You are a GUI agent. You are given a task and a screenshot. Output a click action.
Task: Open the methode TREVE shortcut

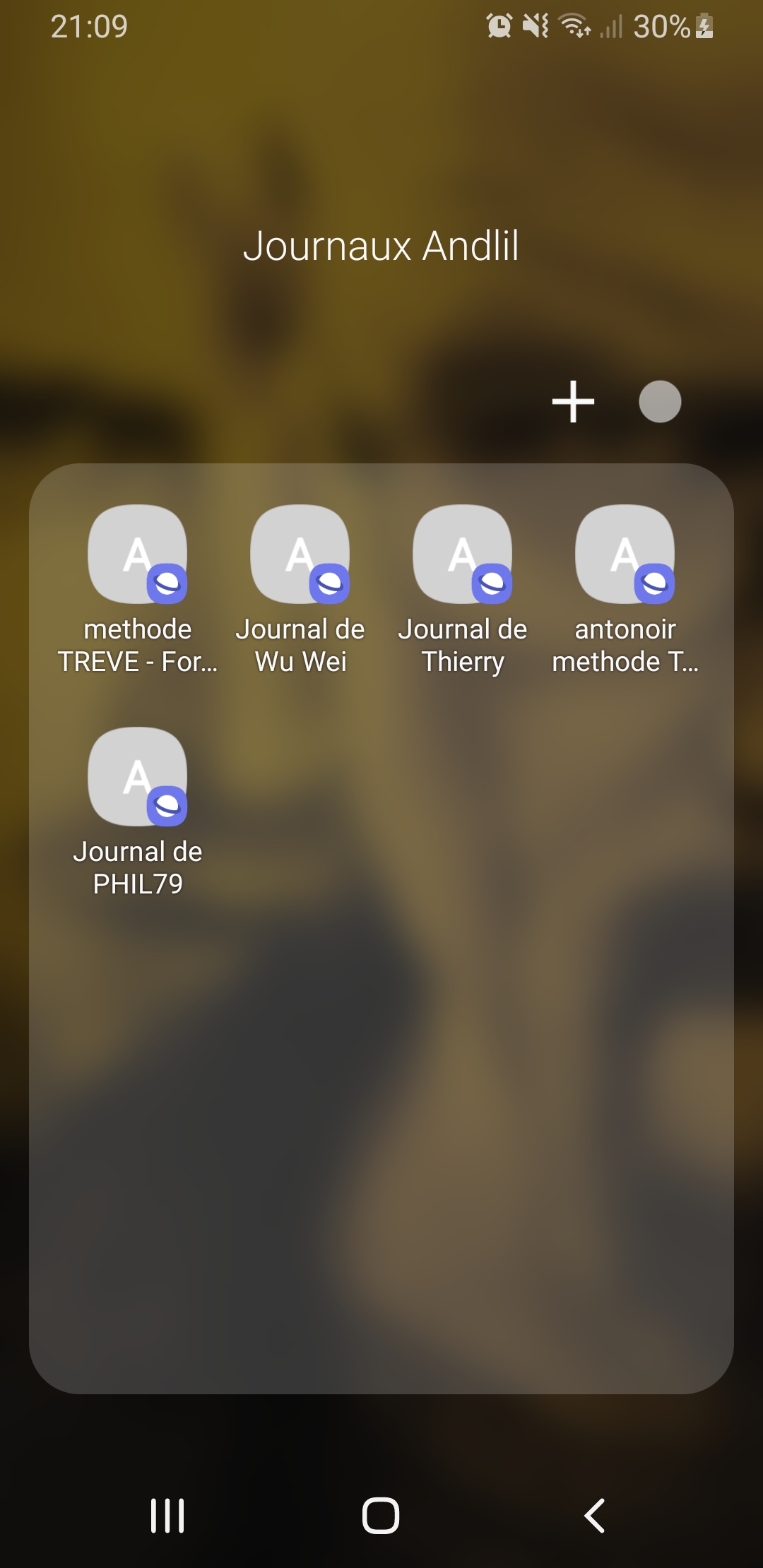pos(138,554)
